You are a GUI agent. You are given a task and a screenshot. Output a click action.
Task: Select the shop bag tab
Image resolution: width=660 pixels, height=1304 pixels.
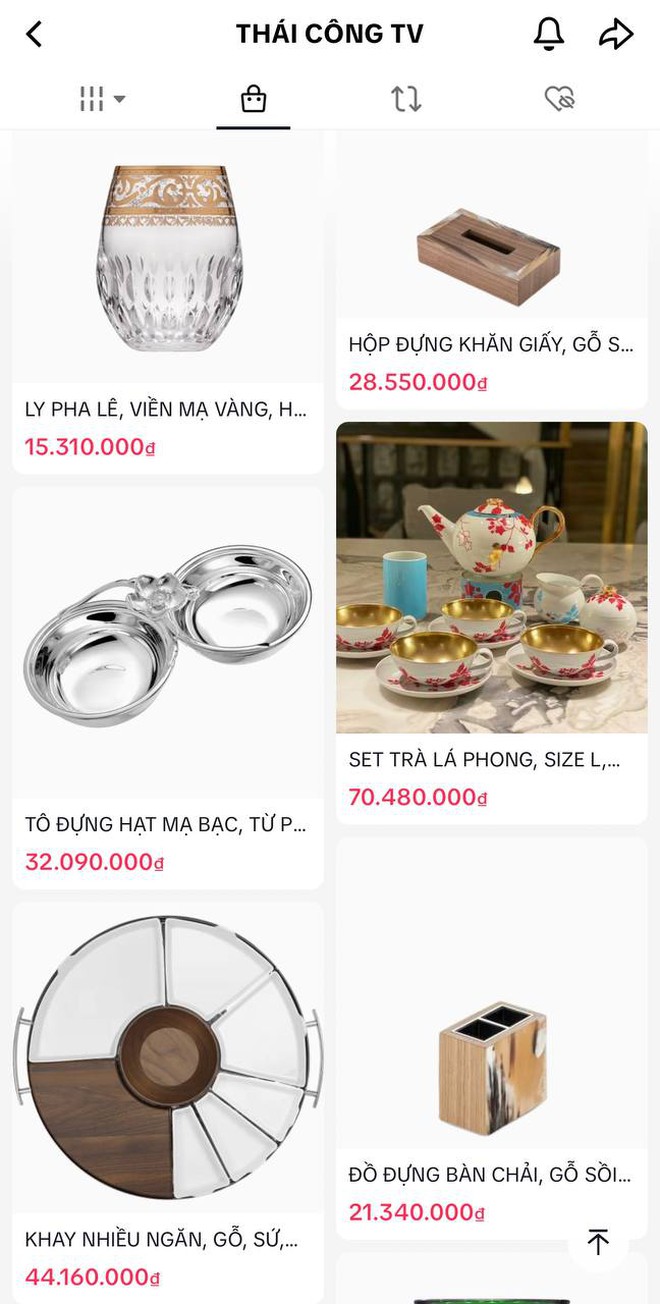(x=253, y=99)
